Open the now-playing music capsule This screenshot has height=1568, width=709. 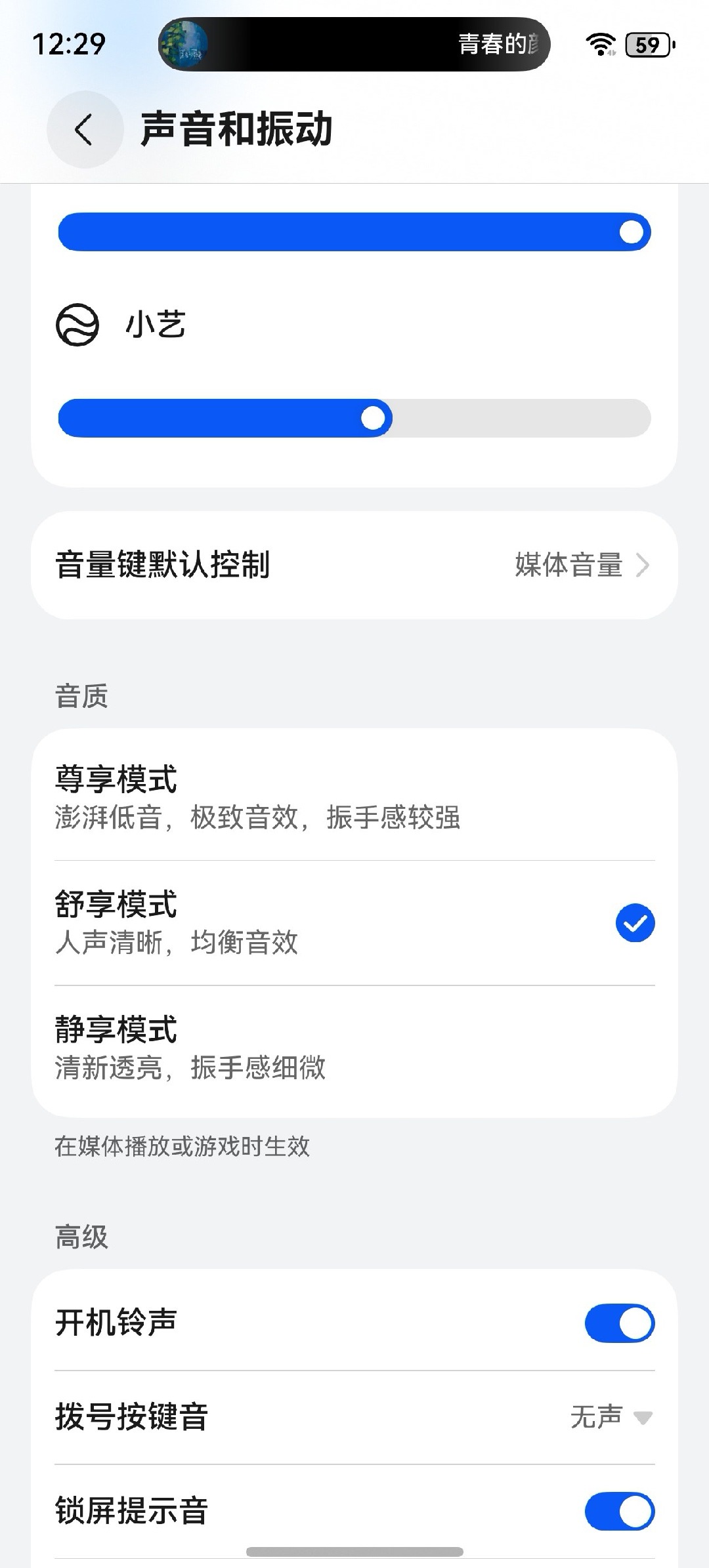pyautogui.click(x=354, y=45)
